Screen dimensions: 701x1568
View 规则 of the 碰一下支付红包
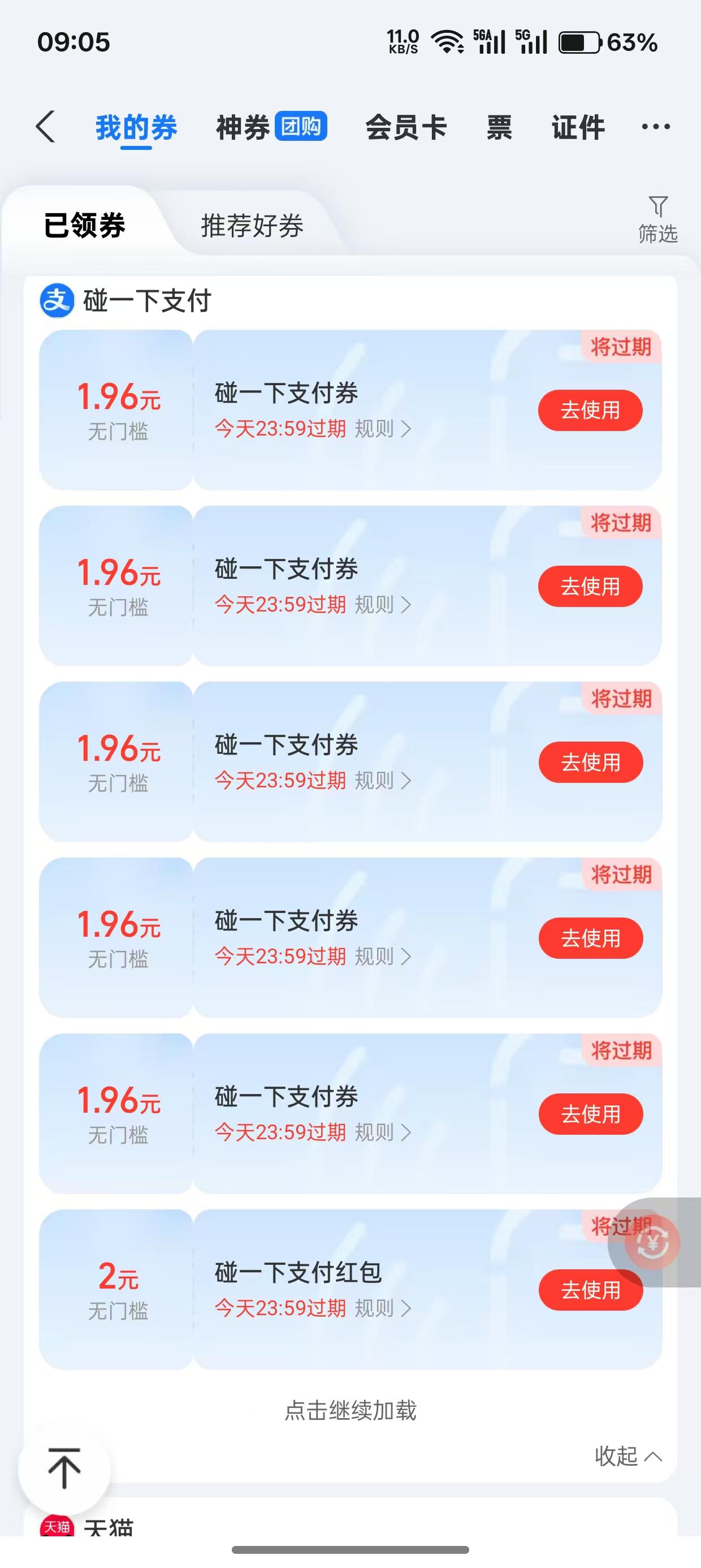382,1307
